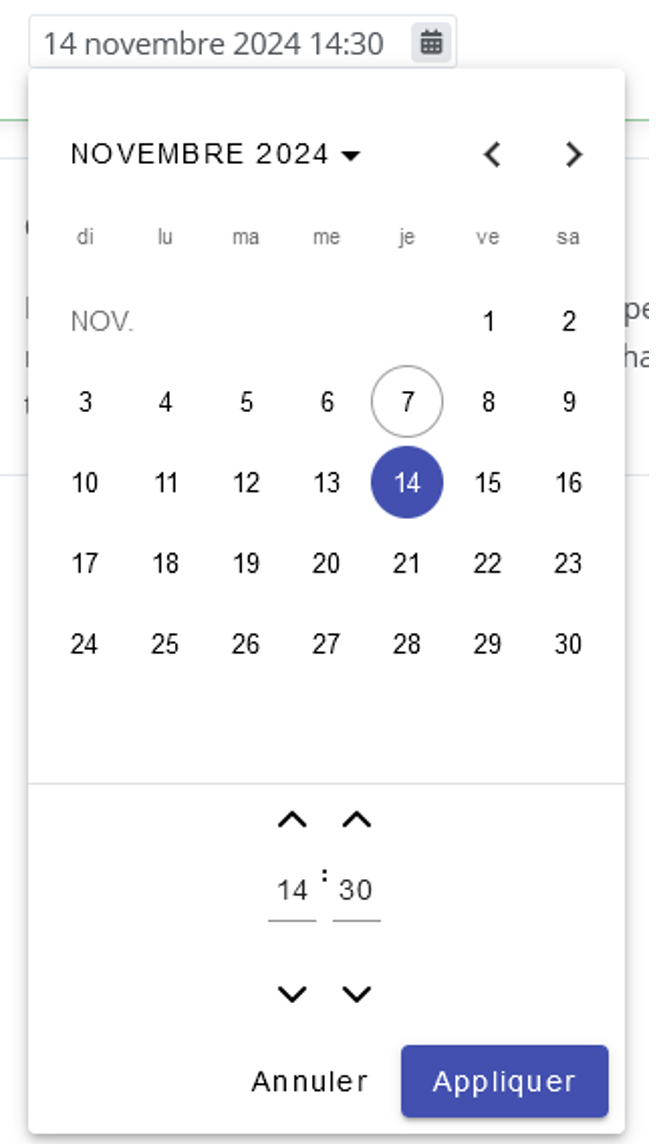Go to the previous month
This screenshot has width=656, height=1144.
(x=491, y=154)
